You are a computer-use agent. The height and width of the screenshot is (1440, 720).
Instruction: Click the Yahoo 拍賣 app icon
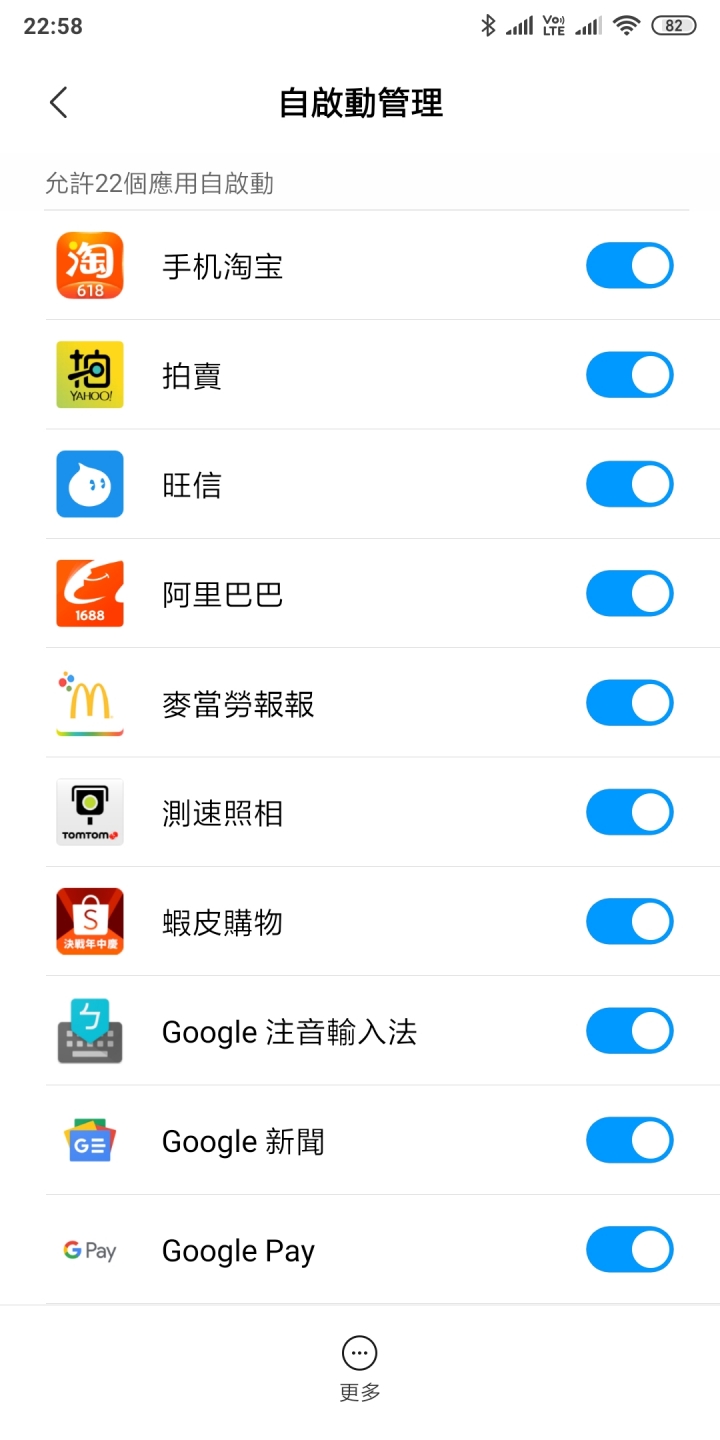click(89, 375)
